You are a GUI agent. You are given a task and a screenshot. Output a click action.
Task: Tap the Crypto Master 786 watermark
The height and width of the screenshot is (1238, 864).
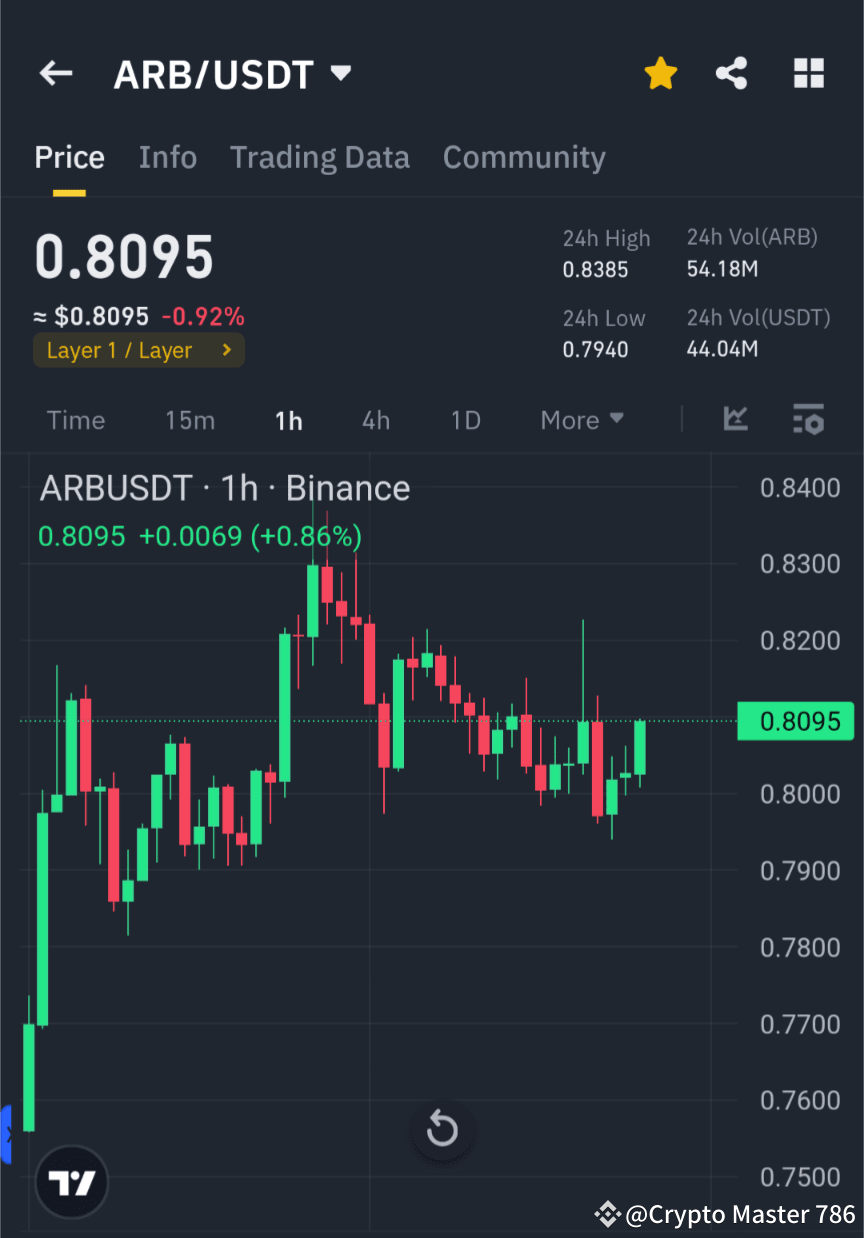pyautogui.click(x=726, y=1214)
